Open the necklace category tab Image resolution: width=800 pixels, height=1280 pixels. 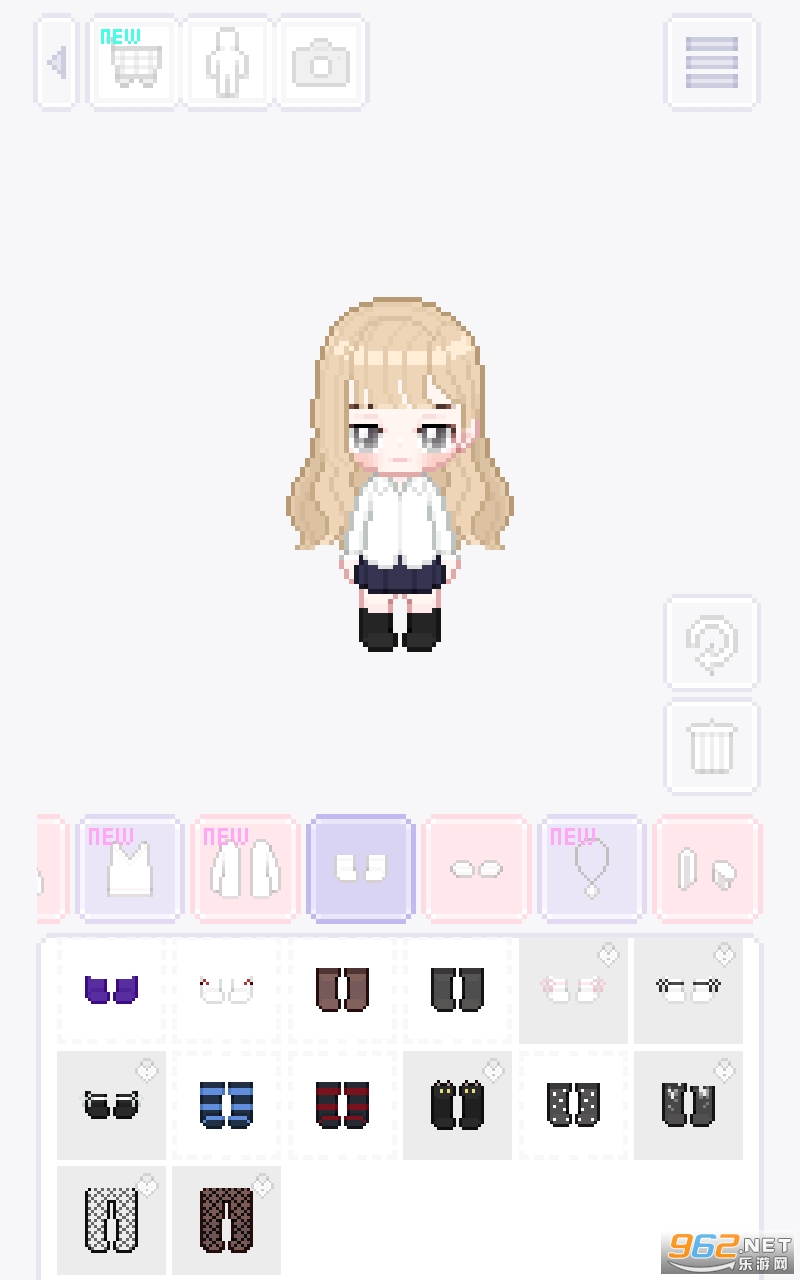coord(591,868)
